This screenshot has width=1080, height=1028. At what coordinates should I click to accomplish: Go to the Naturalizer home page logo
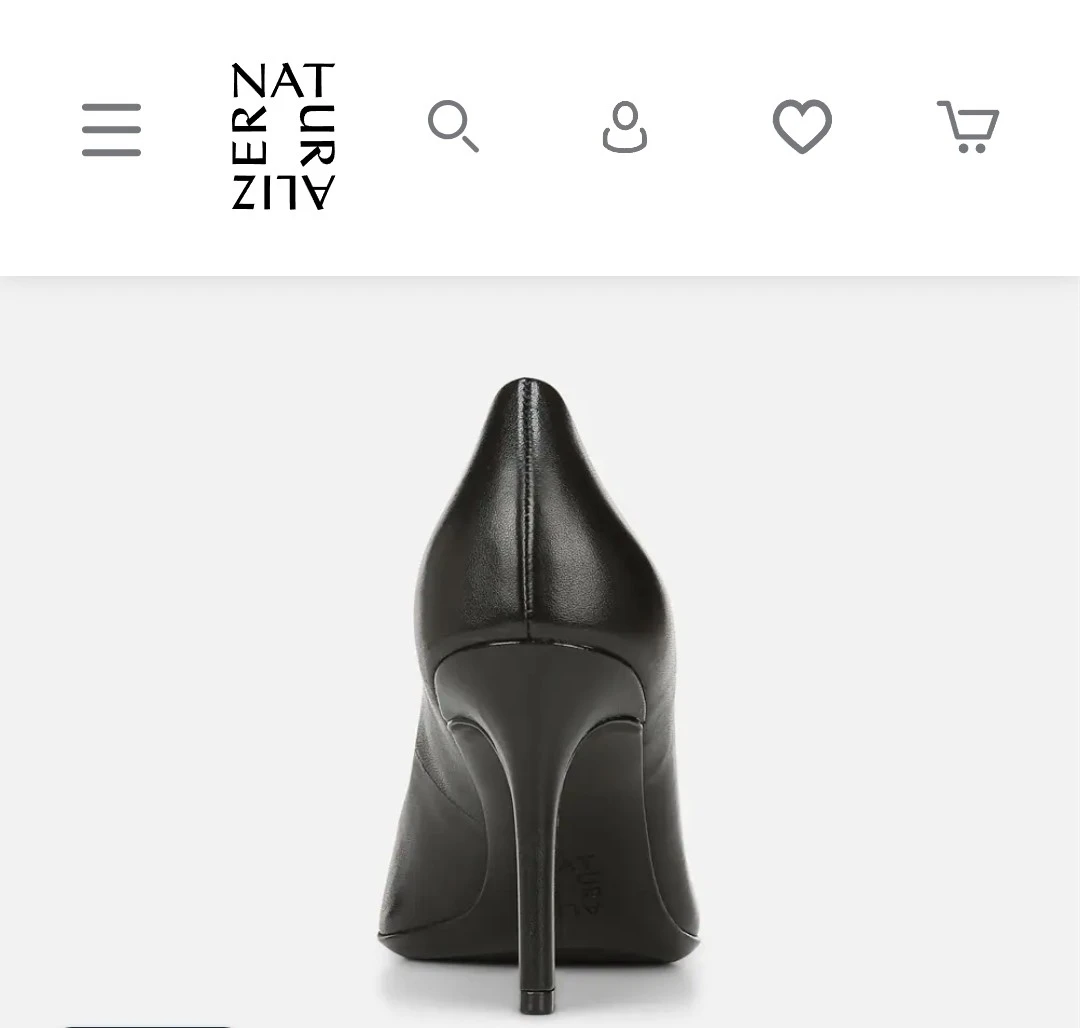pos(283,136)
